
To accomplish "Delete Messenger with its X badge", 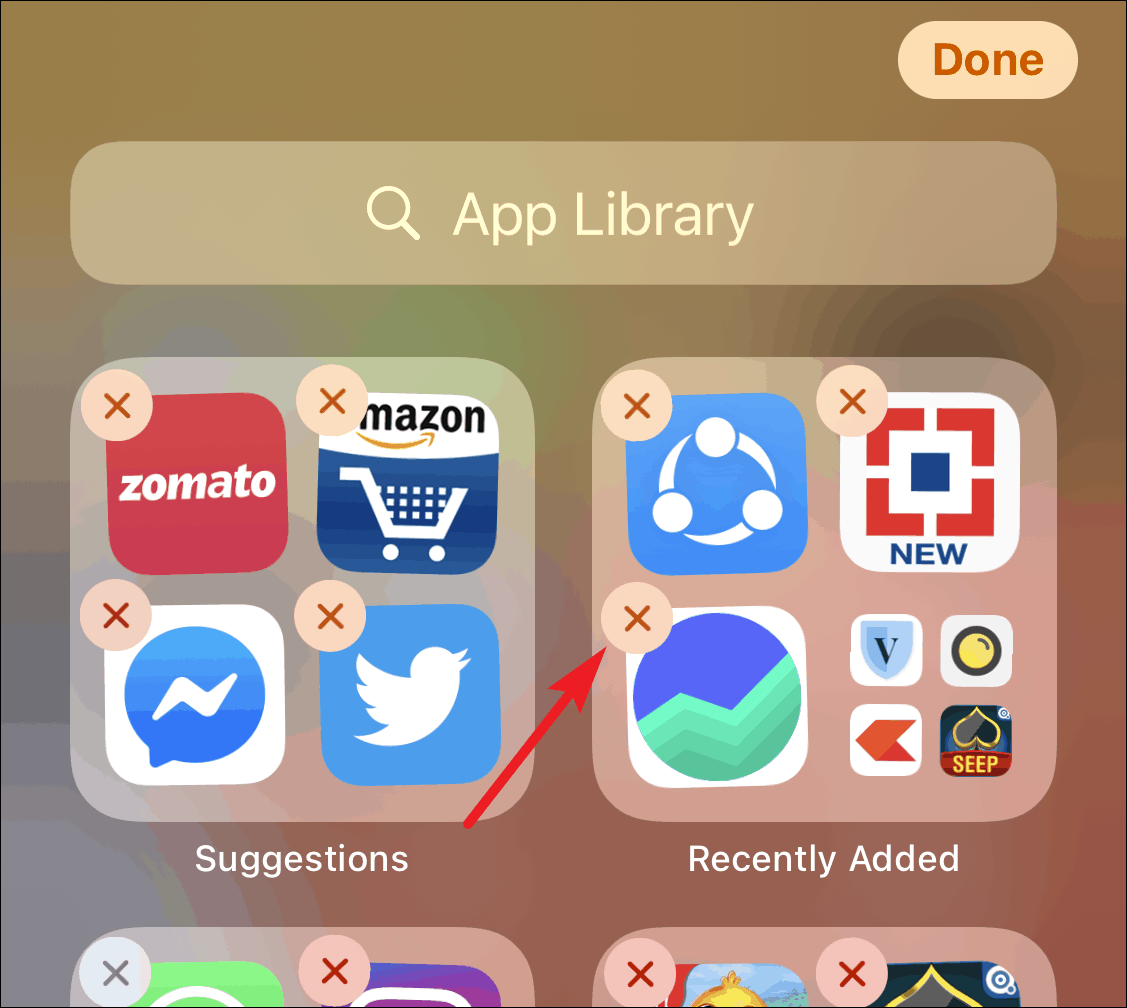I will [x=116, y=615].
